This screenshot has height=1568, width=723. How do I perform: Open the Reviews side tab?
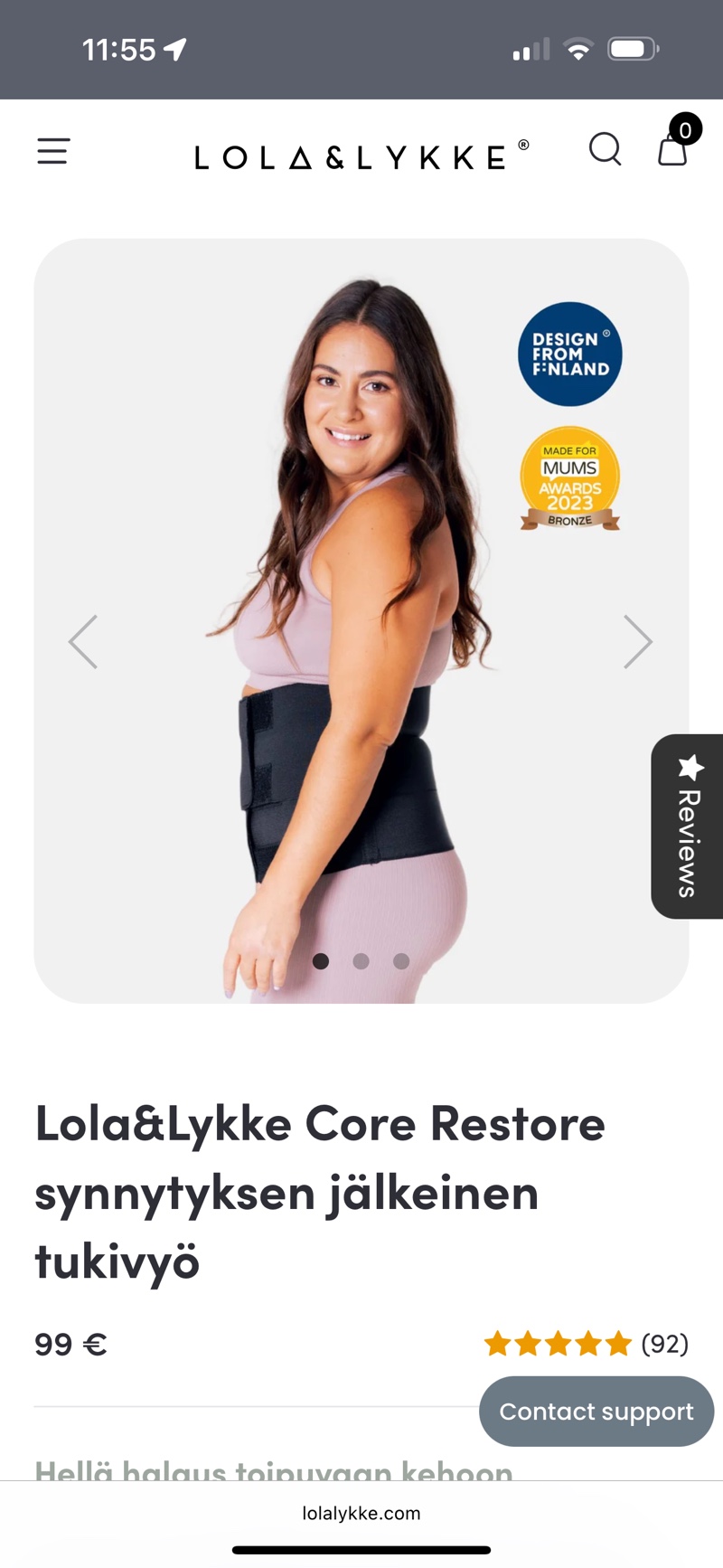[688, 826]
